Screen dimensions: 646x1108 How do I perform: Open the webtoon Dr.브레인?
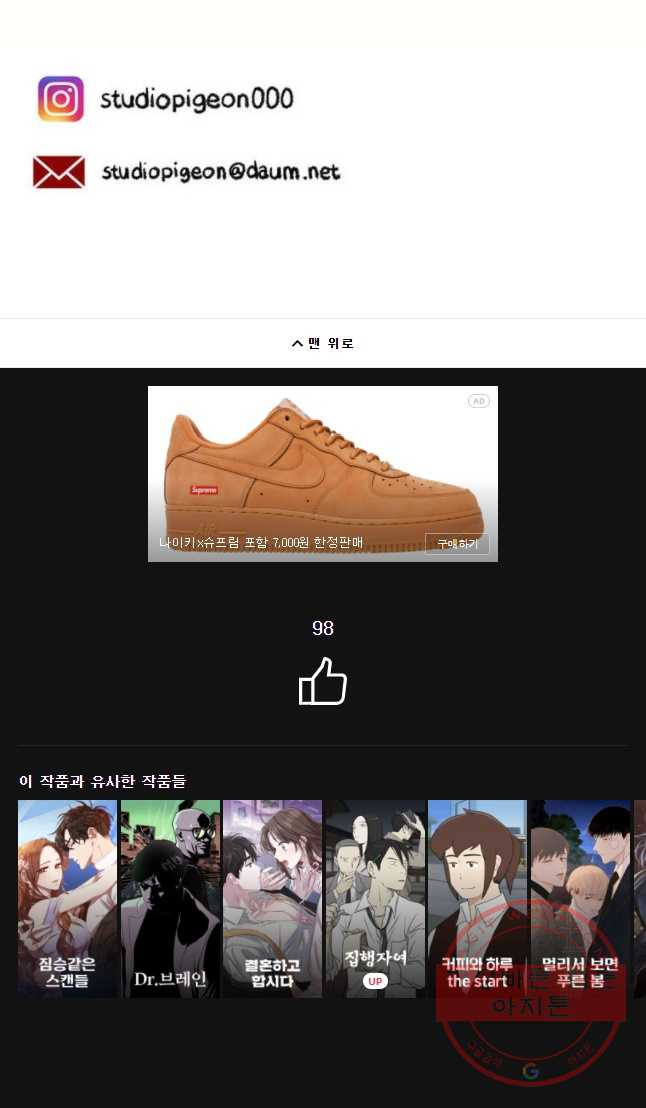tap(170, 898)
